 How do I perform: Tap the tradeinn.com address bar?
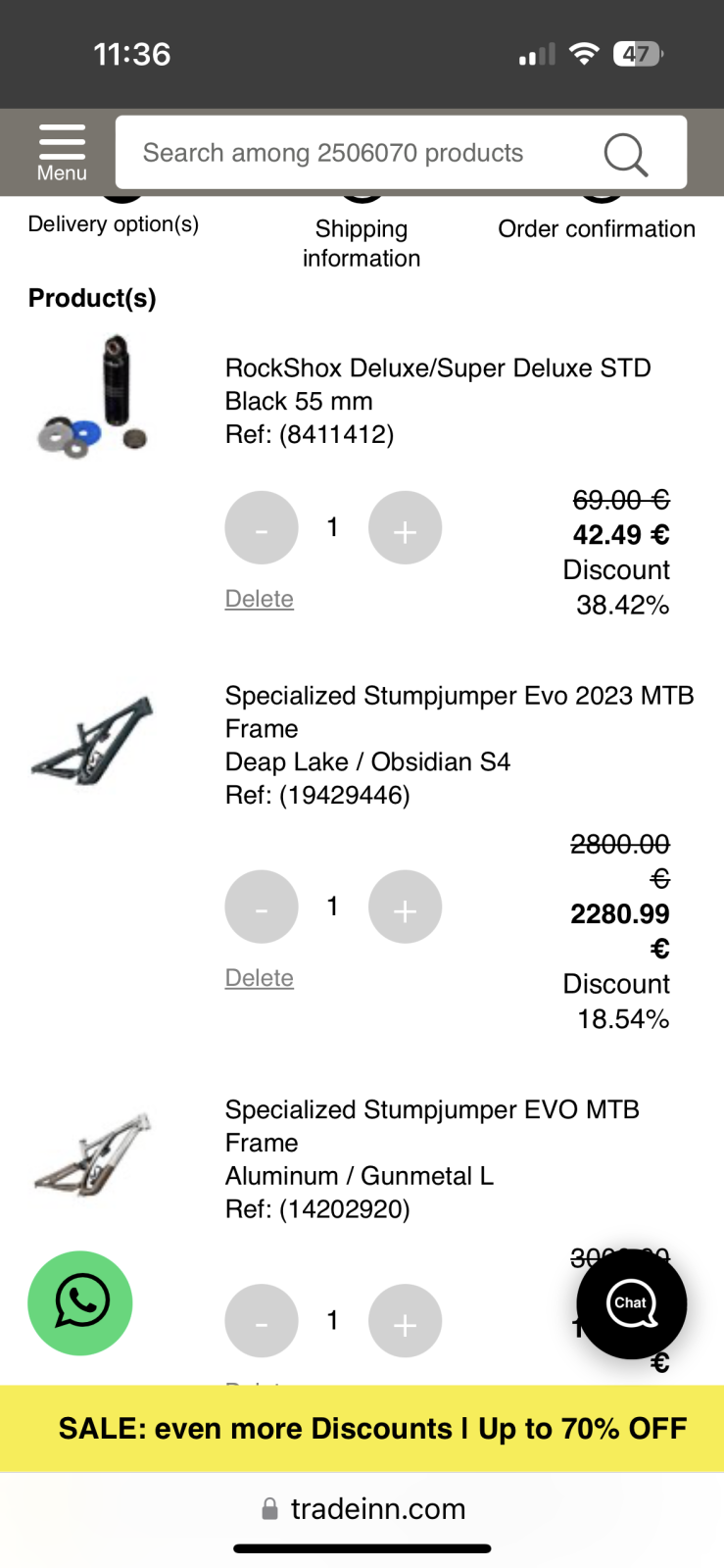(x=362, y=1508)
